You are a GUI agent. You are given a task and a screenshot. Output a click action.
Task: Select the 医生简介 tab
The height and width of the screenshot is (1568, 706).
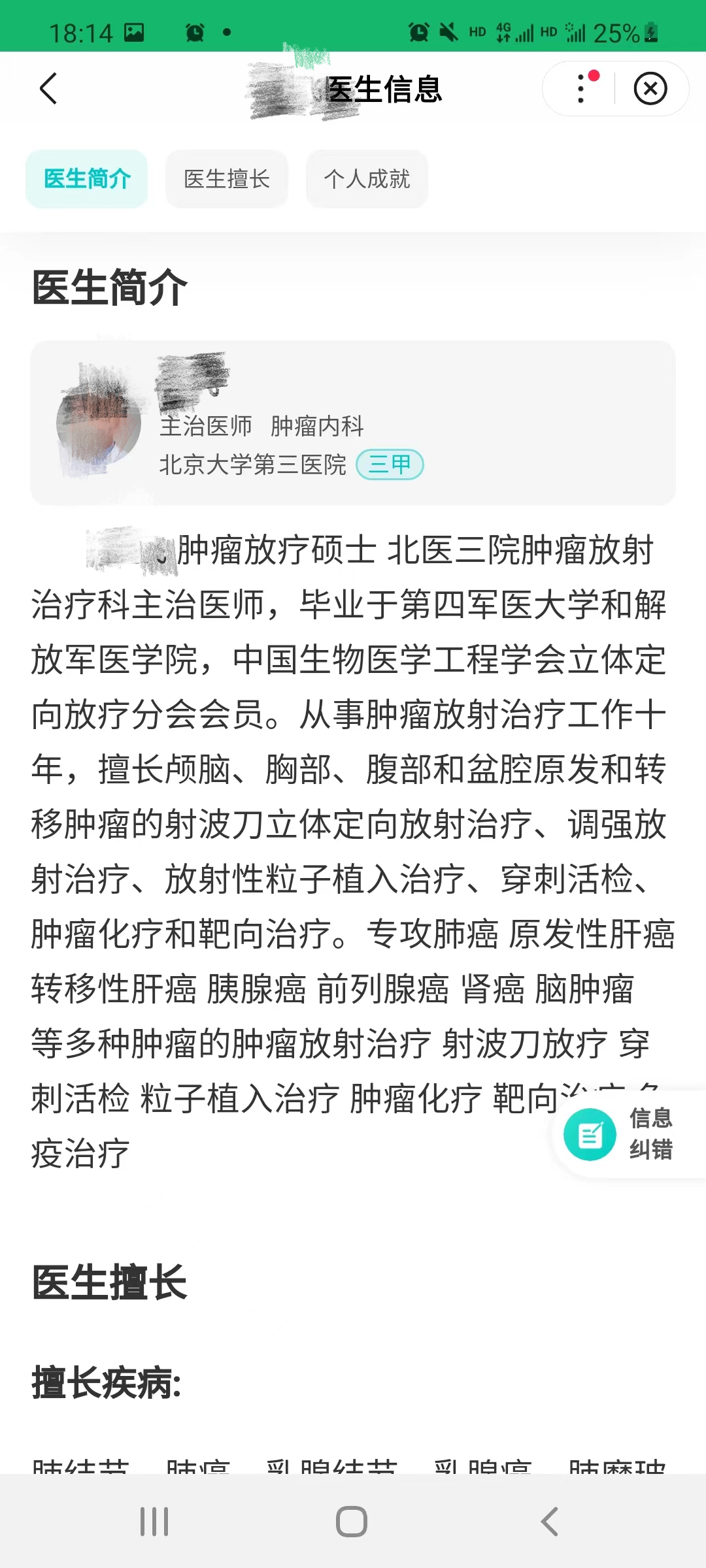[x=87, y=179]
